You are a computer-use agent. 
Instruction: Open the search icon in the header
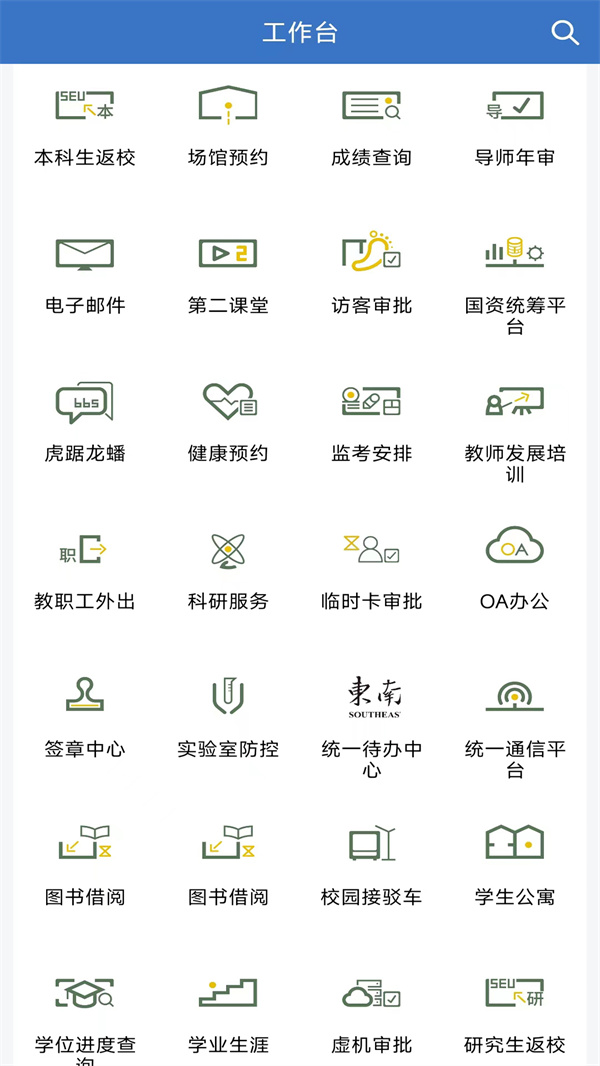[x=565, y=33]
